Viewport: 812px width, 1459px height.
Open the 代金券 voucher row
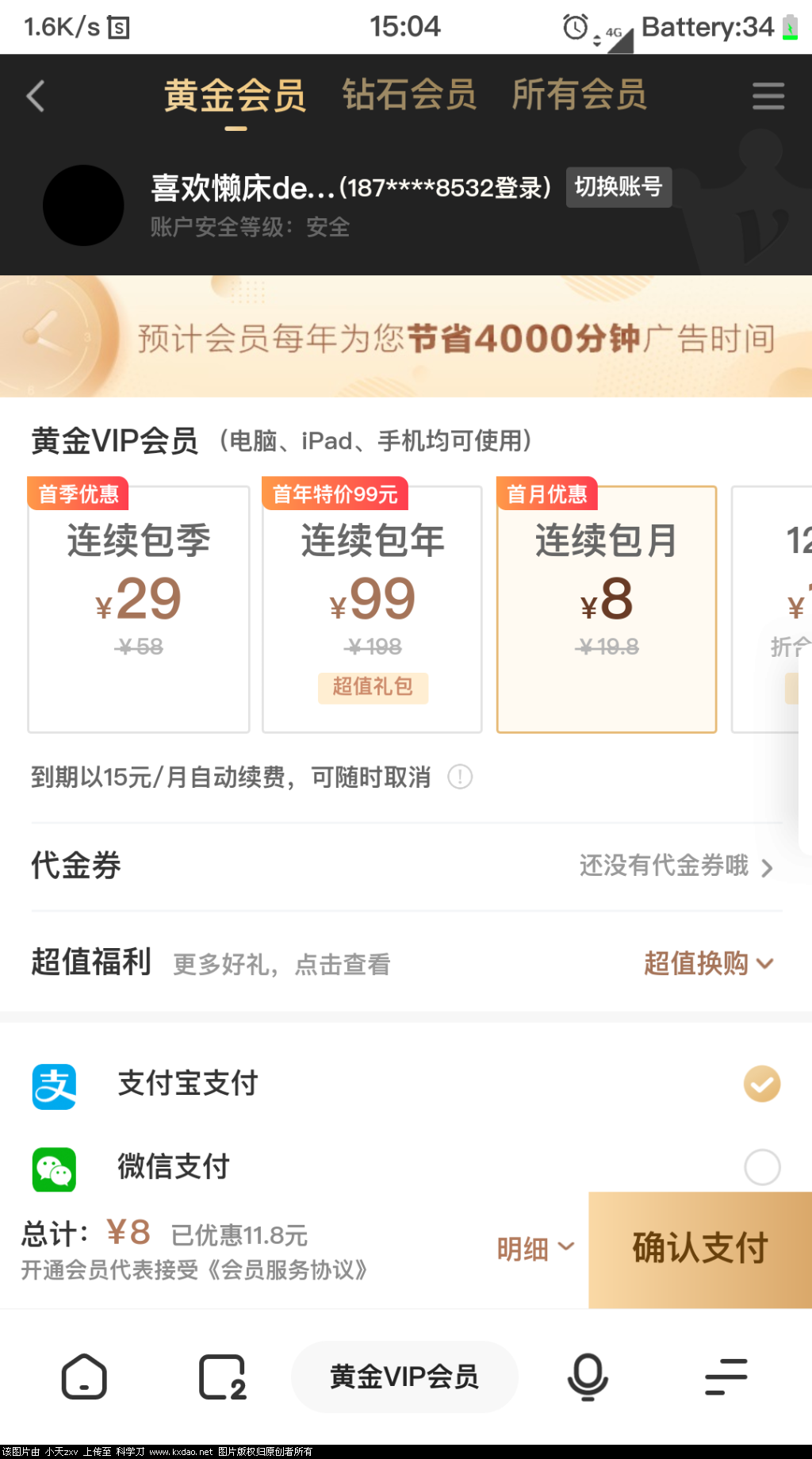click(406, 866)
